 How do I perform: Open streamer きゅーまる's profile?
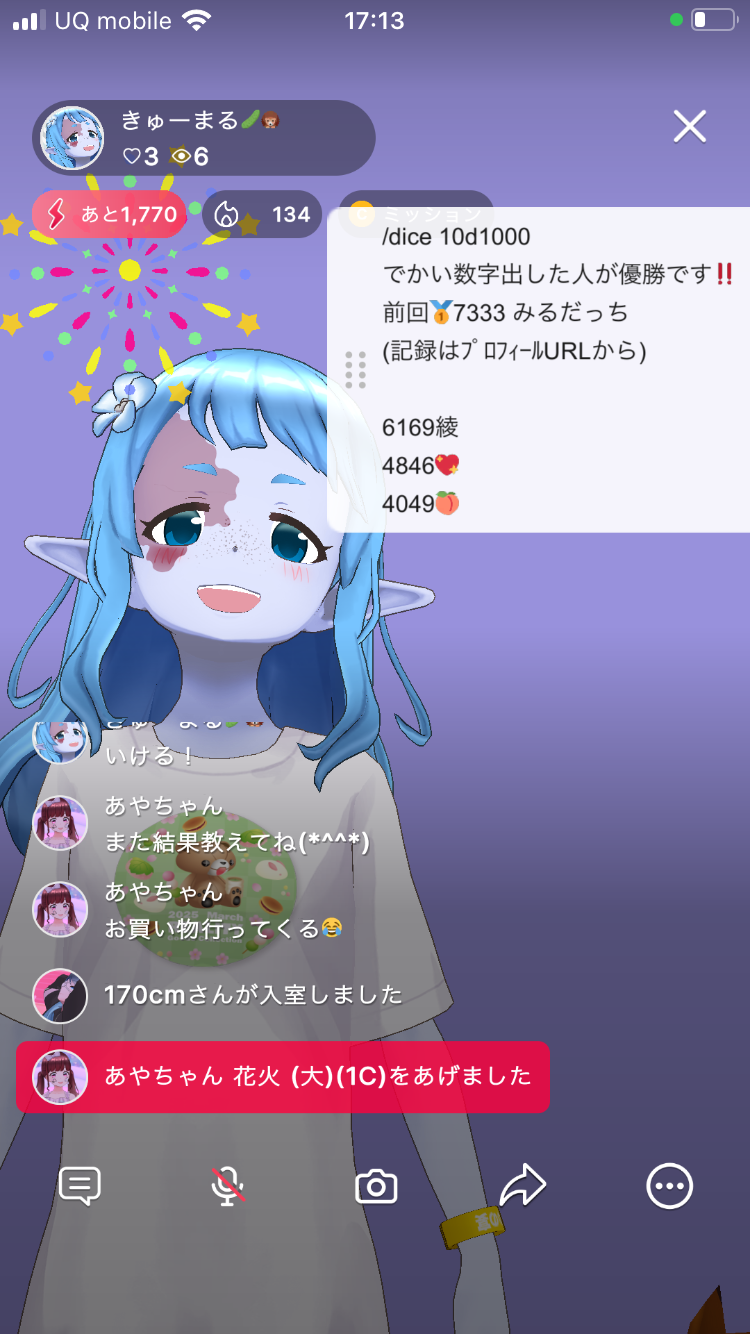pos(72,138)
